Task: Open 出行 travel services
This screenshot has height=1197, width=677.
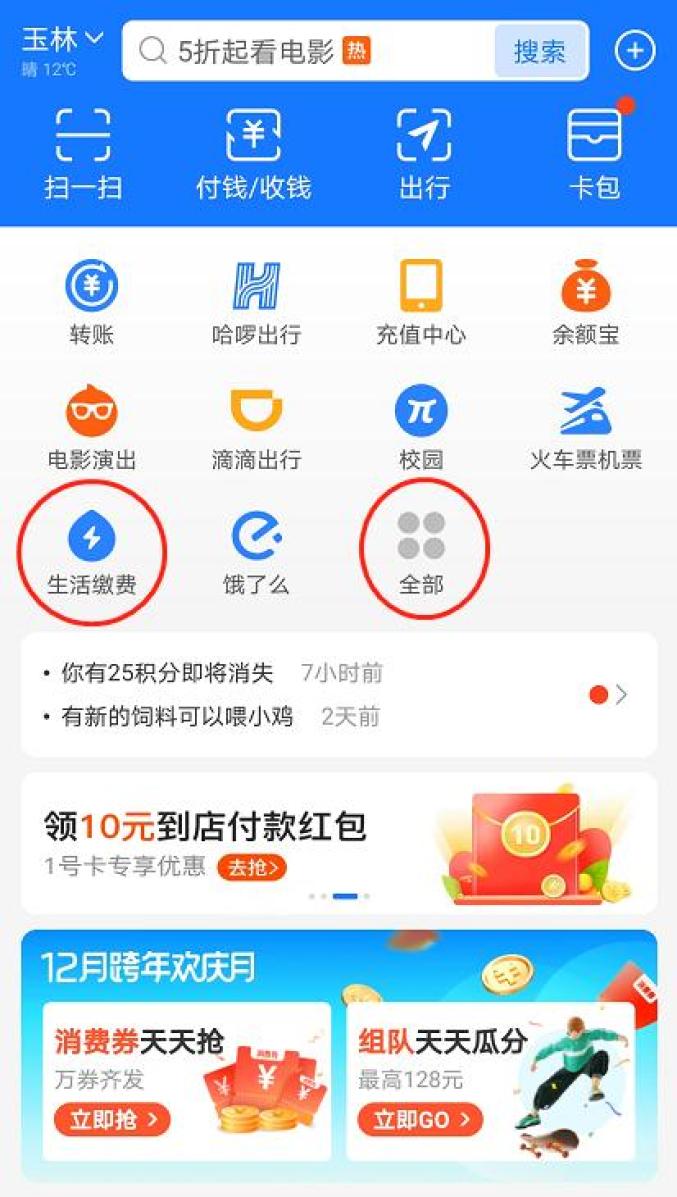Action: click(x=424, y=154)
